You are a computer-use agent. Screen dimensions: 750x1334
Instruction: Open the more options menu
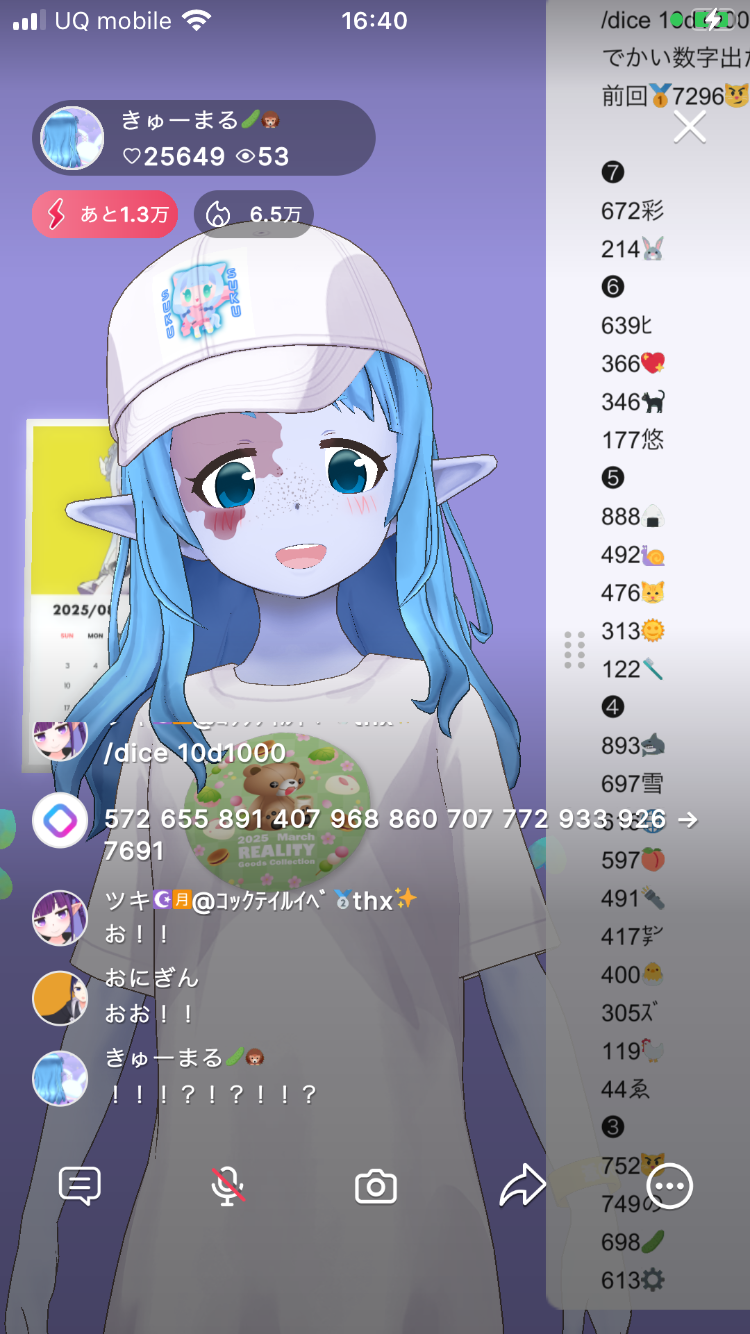coord(669,1187)
